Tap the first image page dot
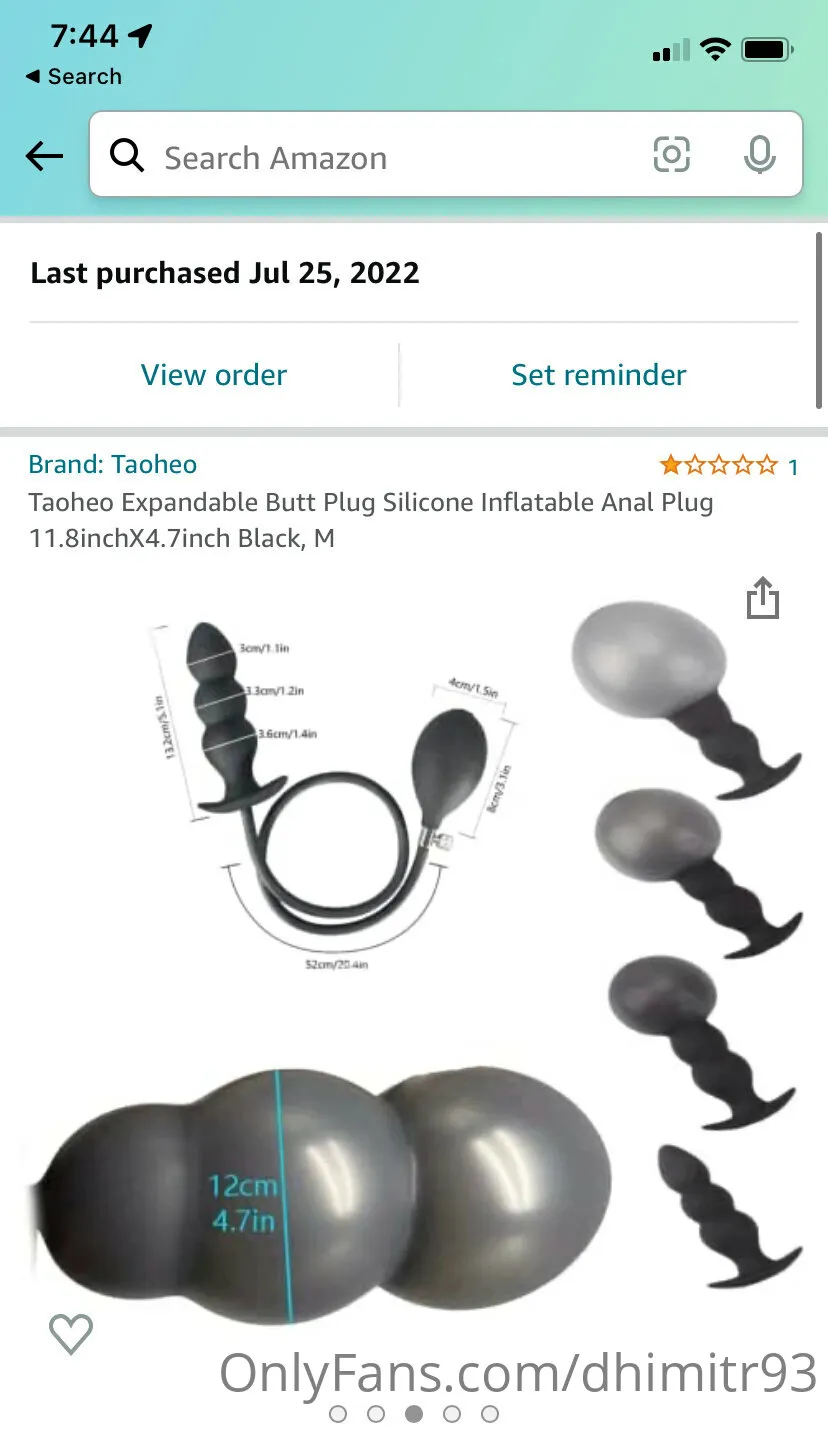828x1444 pixels. pyautogui.click(x=338, y=1414)
